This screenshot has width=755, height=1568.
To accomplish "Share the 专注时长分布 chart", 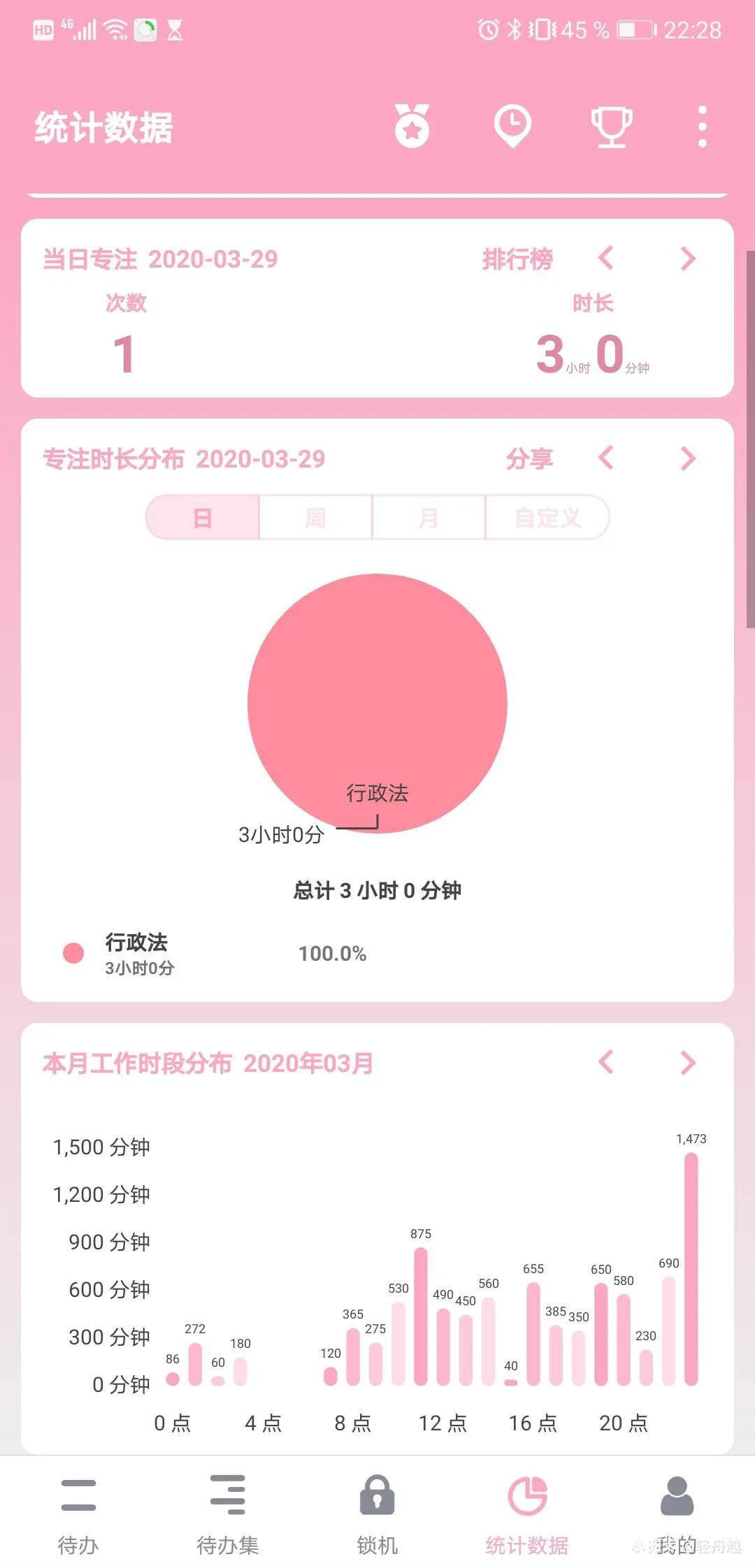I will click(x=529, y=459).
